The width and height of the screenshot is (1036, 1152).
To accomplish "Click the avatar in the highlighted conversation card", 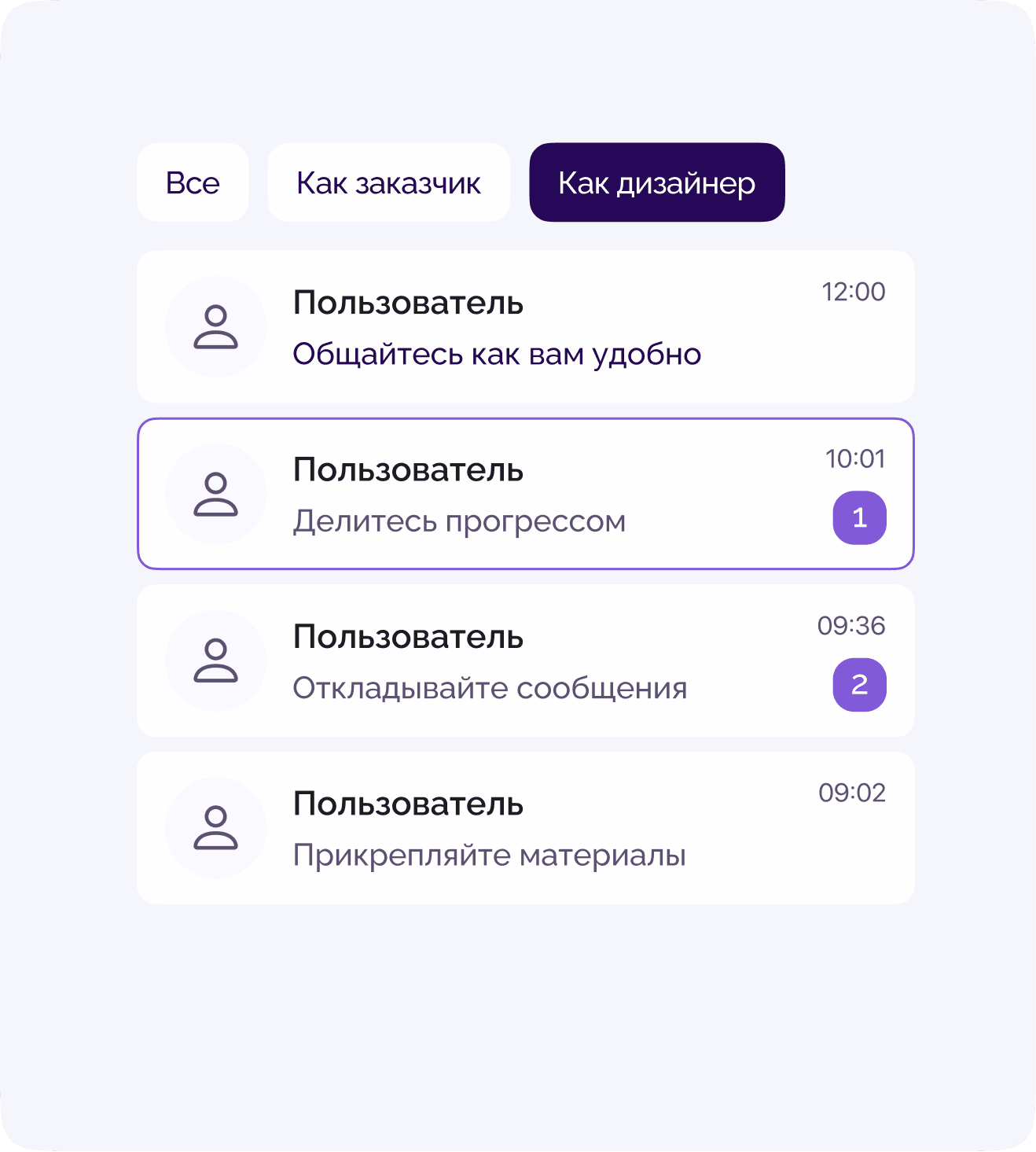I will [x=216, y=492].
